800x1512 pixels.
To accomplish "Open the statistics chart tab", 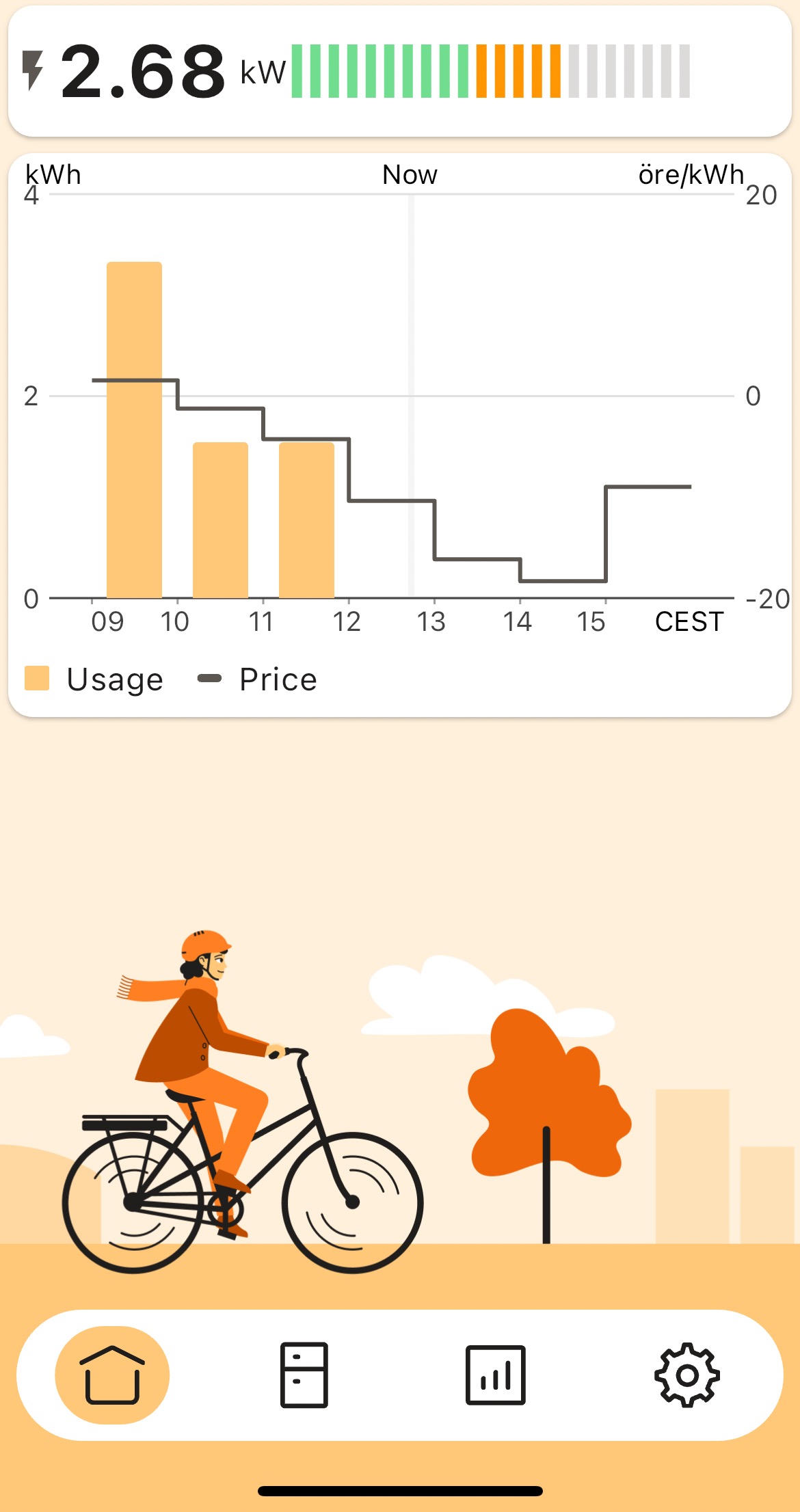I will pos(496,1375).
